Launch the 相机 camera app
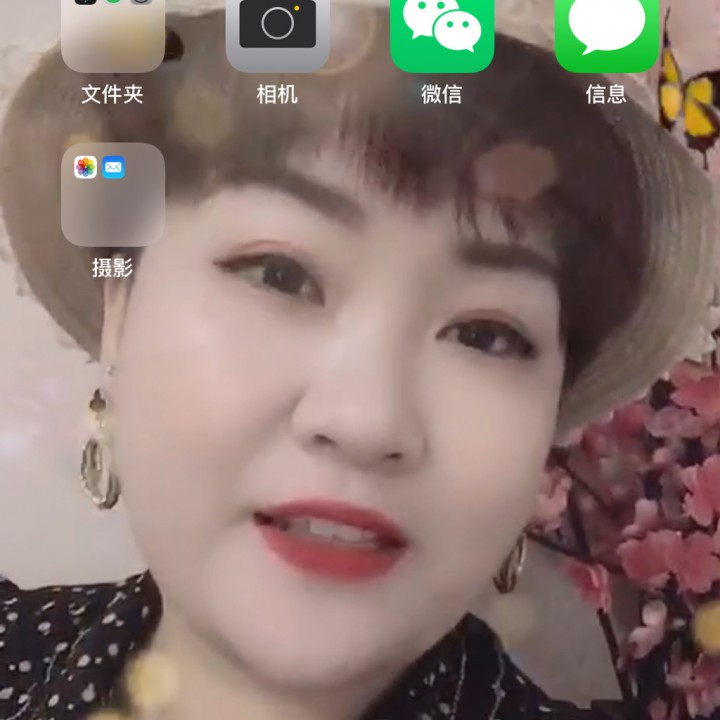The width and height of the screenshot is (720, 720). (x=277, y=30)
